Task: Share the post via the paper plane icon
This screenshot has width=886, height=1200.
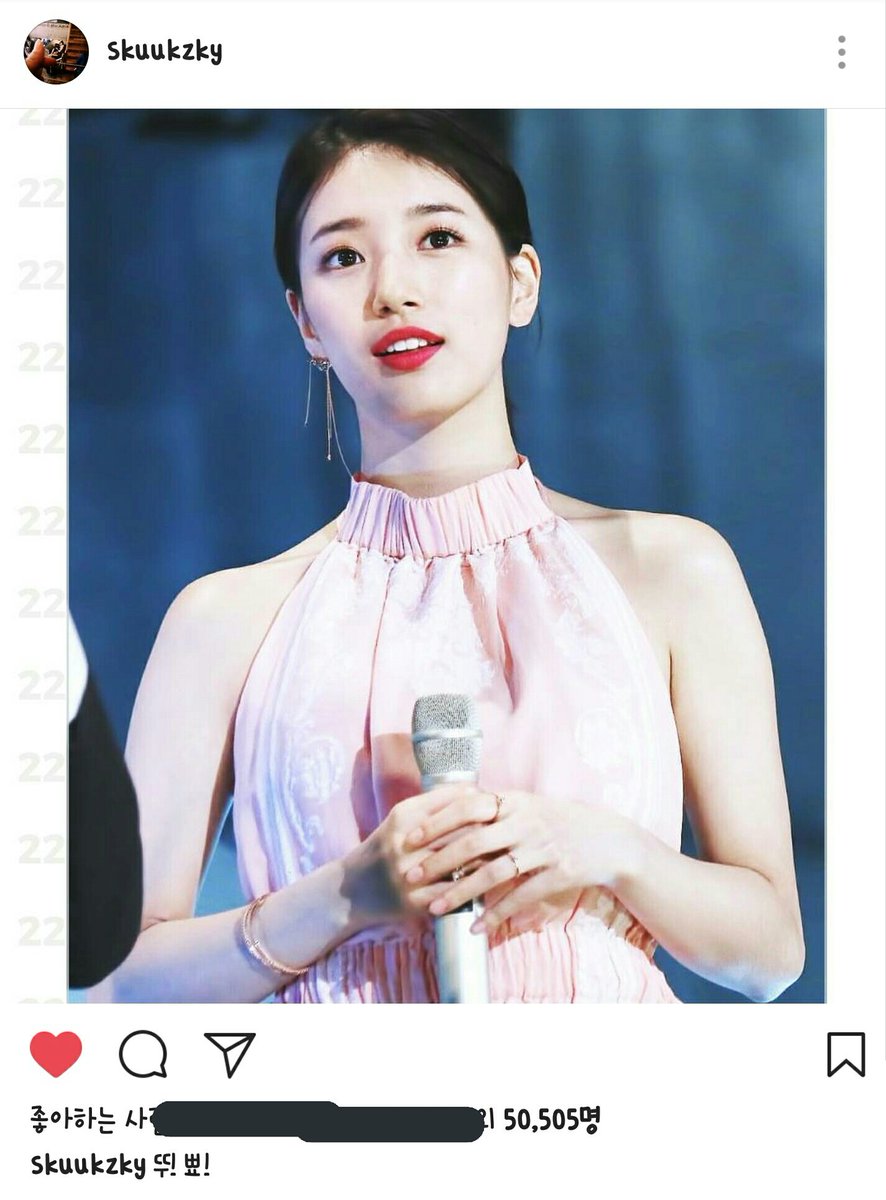Action: coord(230,1054)
